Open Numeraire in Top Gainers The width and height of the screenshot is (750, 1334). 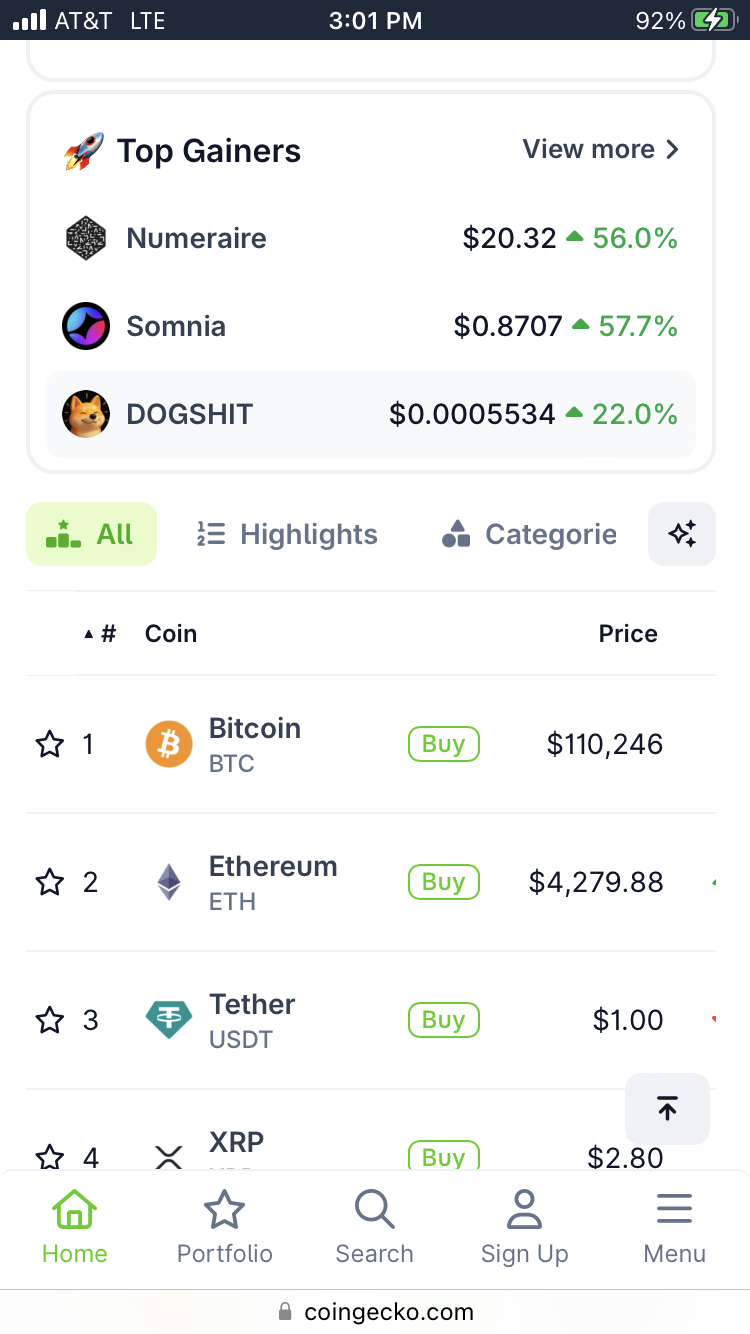pyautogui.click(x=196, y=239)
